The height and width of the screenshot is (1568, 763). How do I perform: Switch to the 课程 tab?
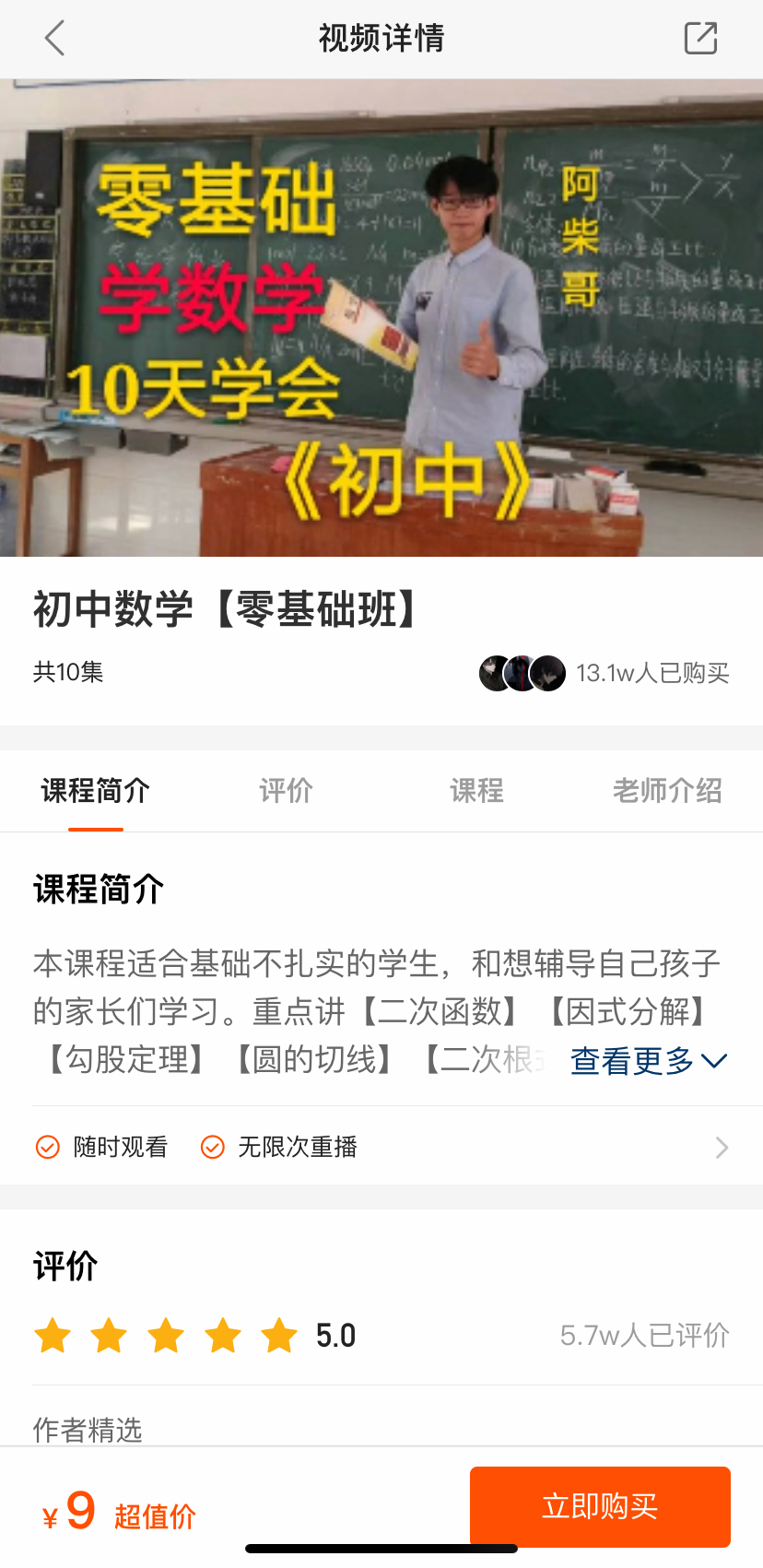click(x=476, y=790)
